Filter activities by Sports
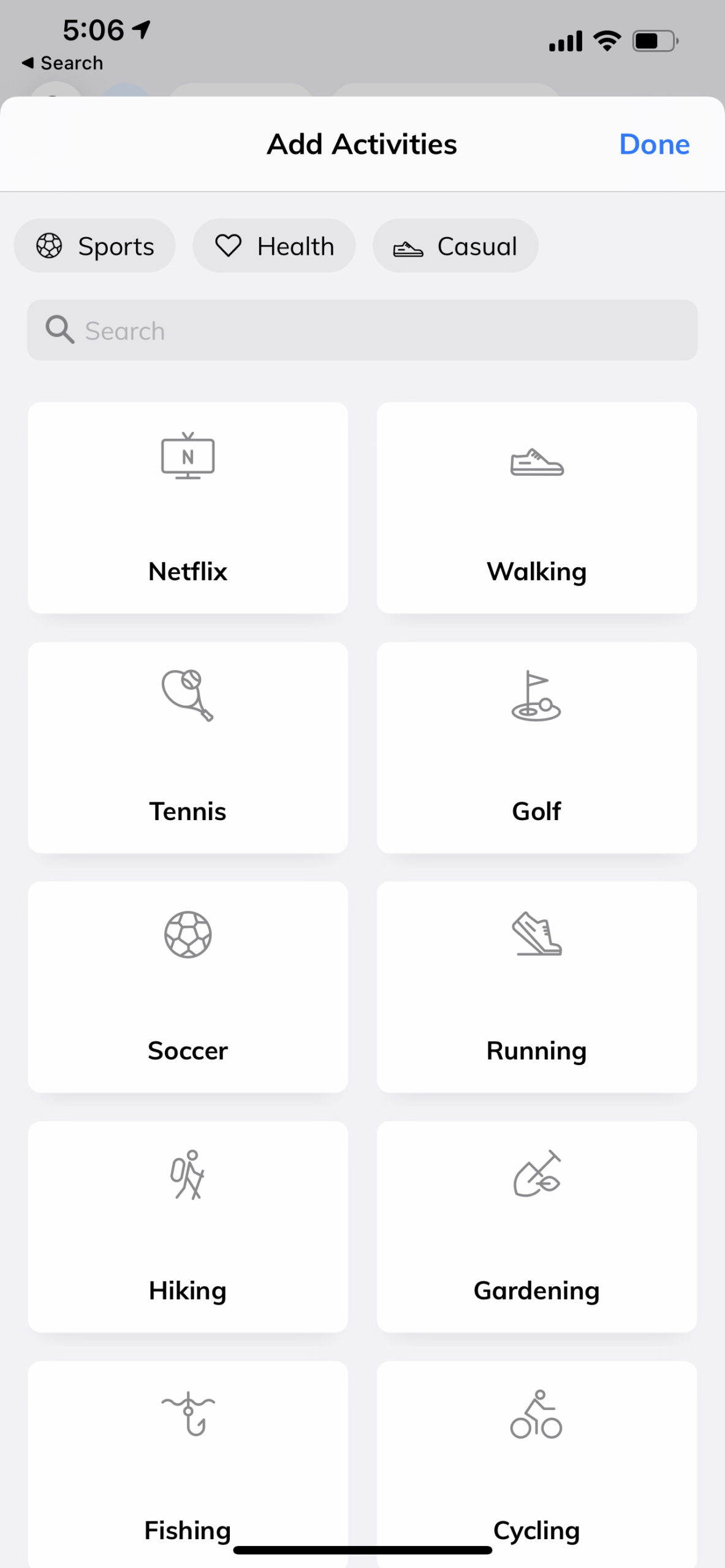725x1568 pixels. click(x=95, y=246)
